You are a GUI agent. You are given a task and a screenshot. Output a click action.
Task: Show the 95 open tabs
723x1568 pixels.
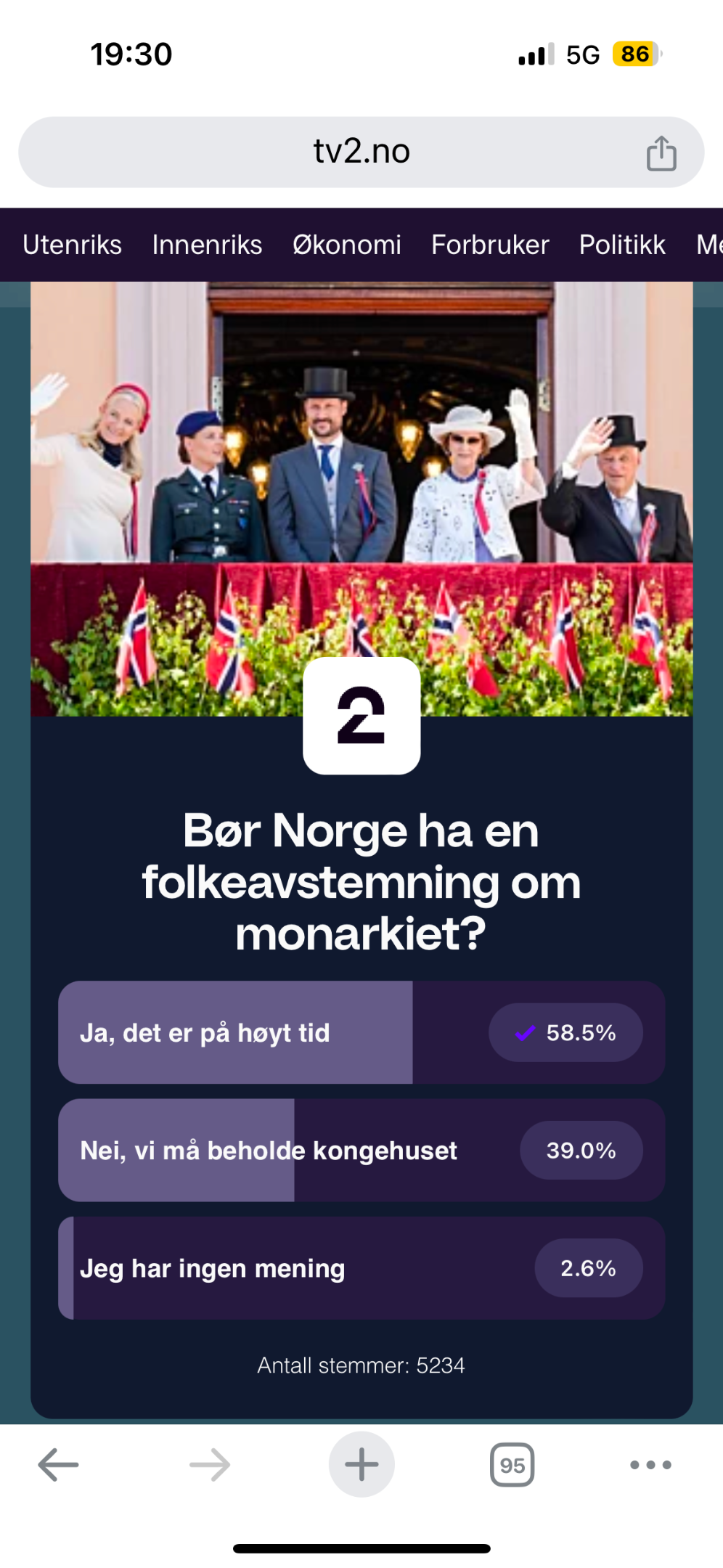(512, 1465)
